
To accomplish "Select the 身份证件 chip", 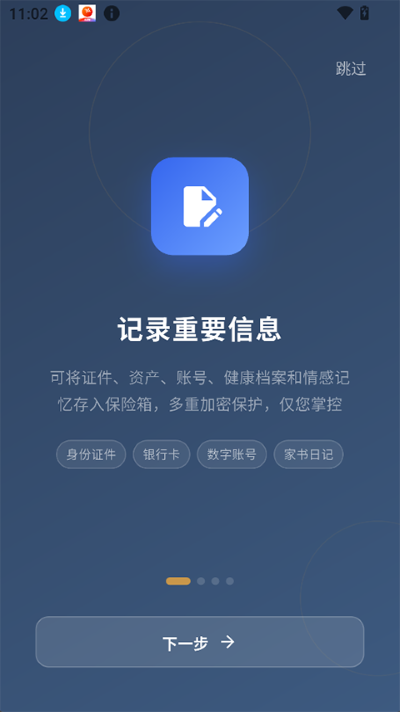I will 91,454.
